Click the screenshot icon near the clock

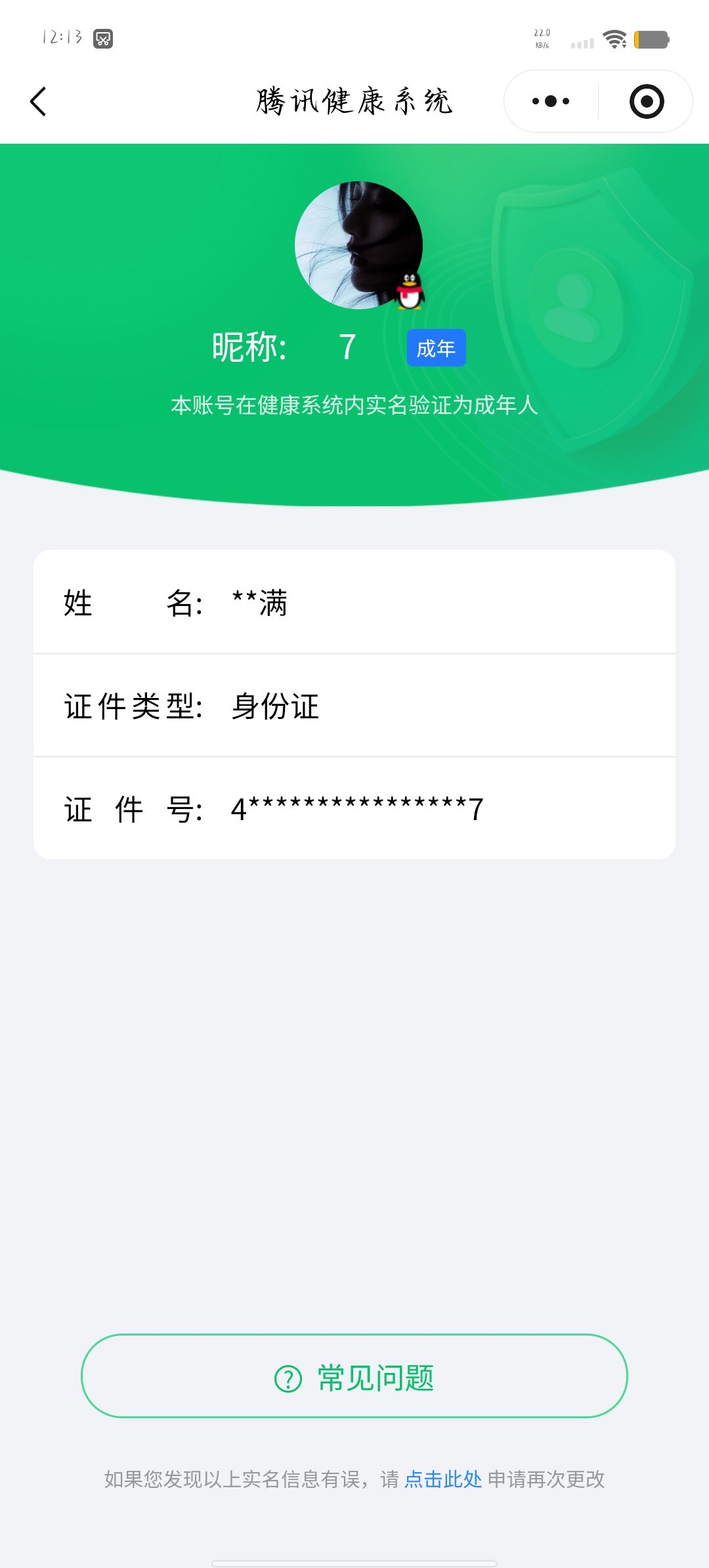click(x=103, y=39)
